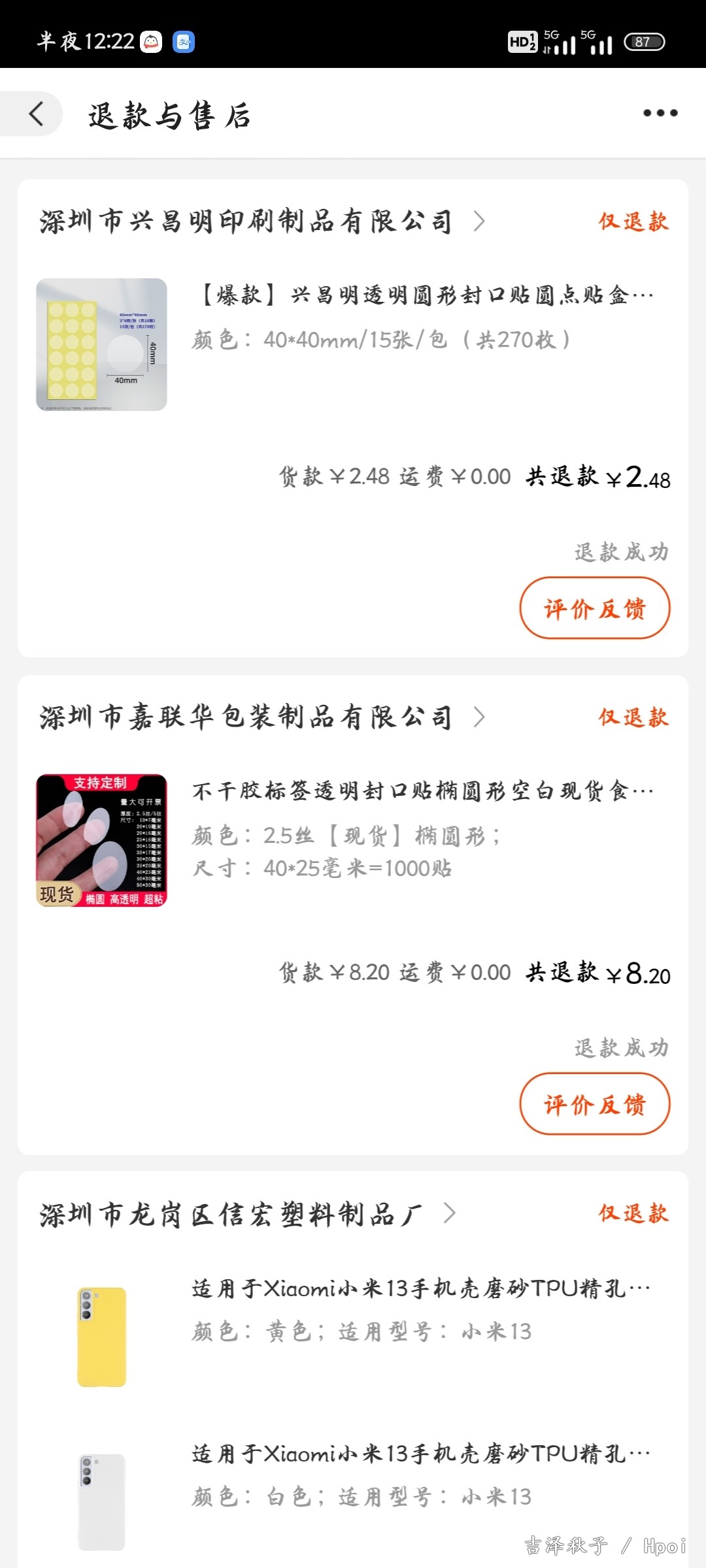Open the three-dot overflow menu

pyautogui.click(x=660, y=113)
